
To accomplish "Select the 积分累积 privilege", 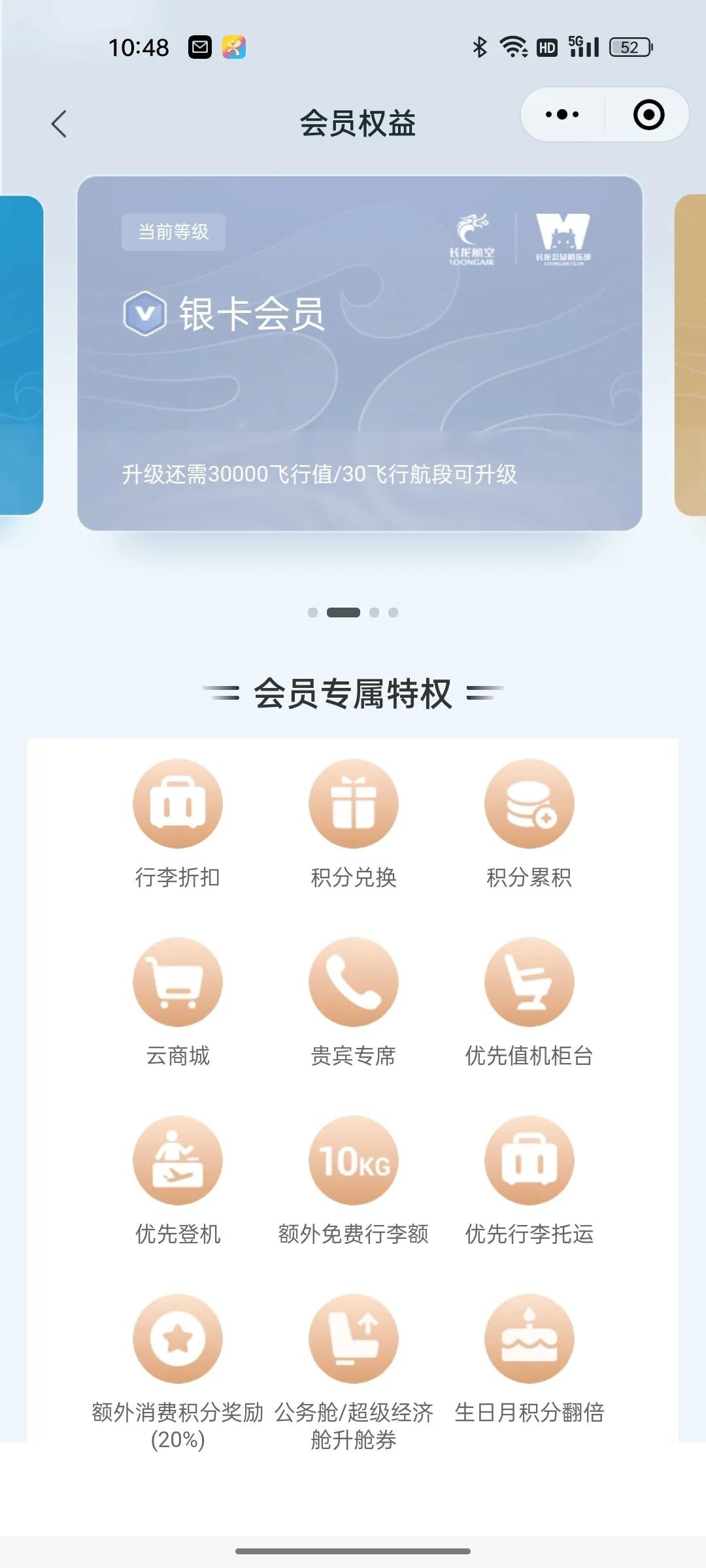I will coord(529,804).
